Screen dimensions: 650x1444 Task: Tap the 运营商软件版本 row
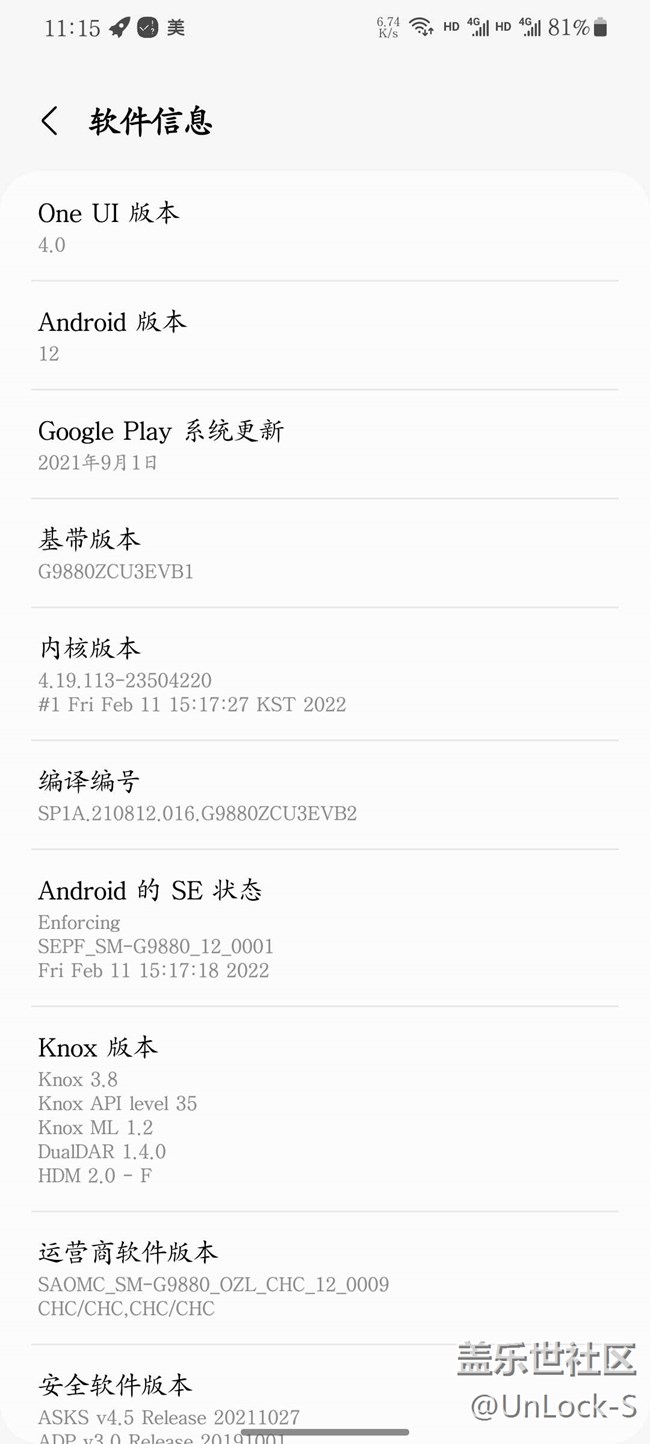point(325,1279)
